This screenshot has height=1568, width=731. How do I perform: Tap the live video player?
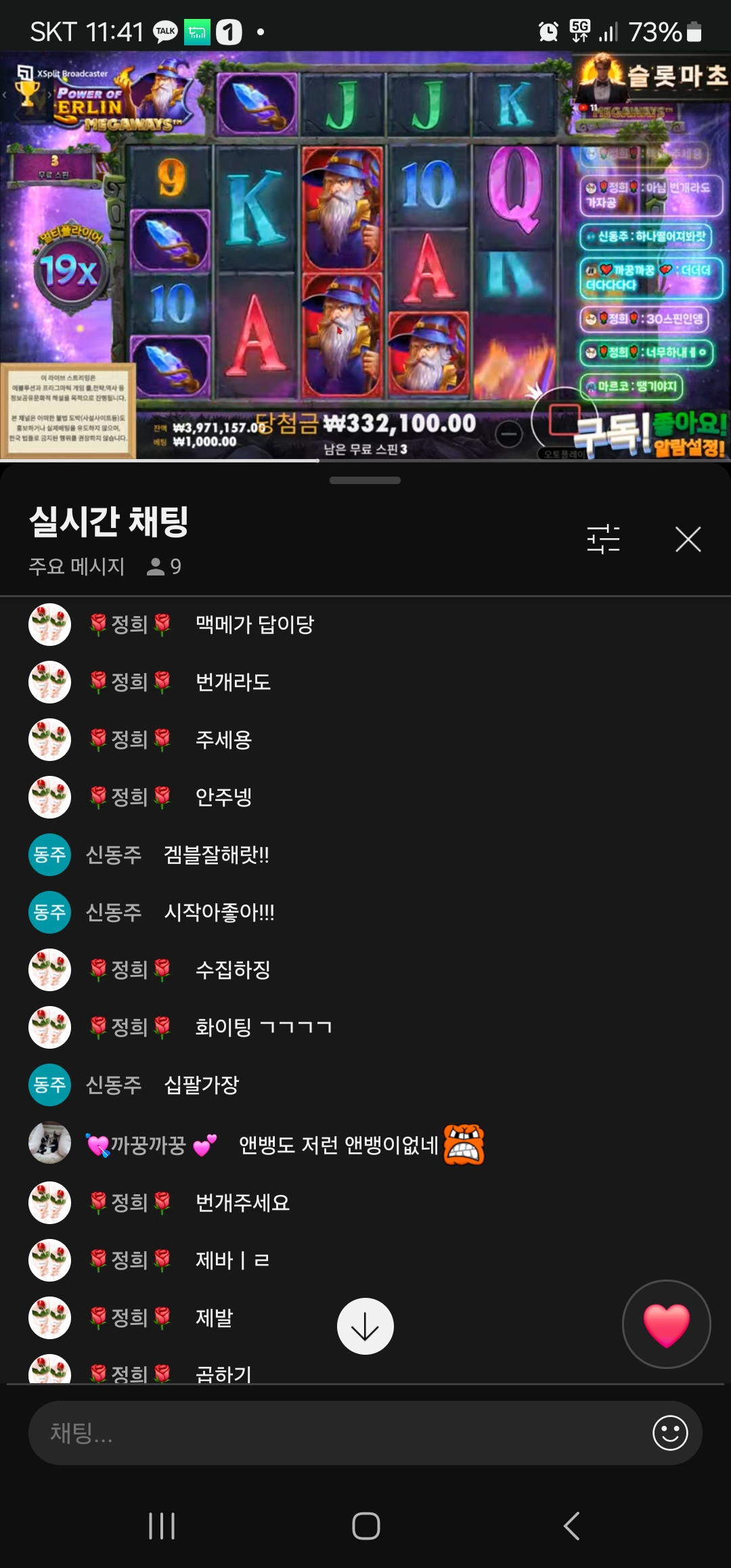tap(365, 257)
